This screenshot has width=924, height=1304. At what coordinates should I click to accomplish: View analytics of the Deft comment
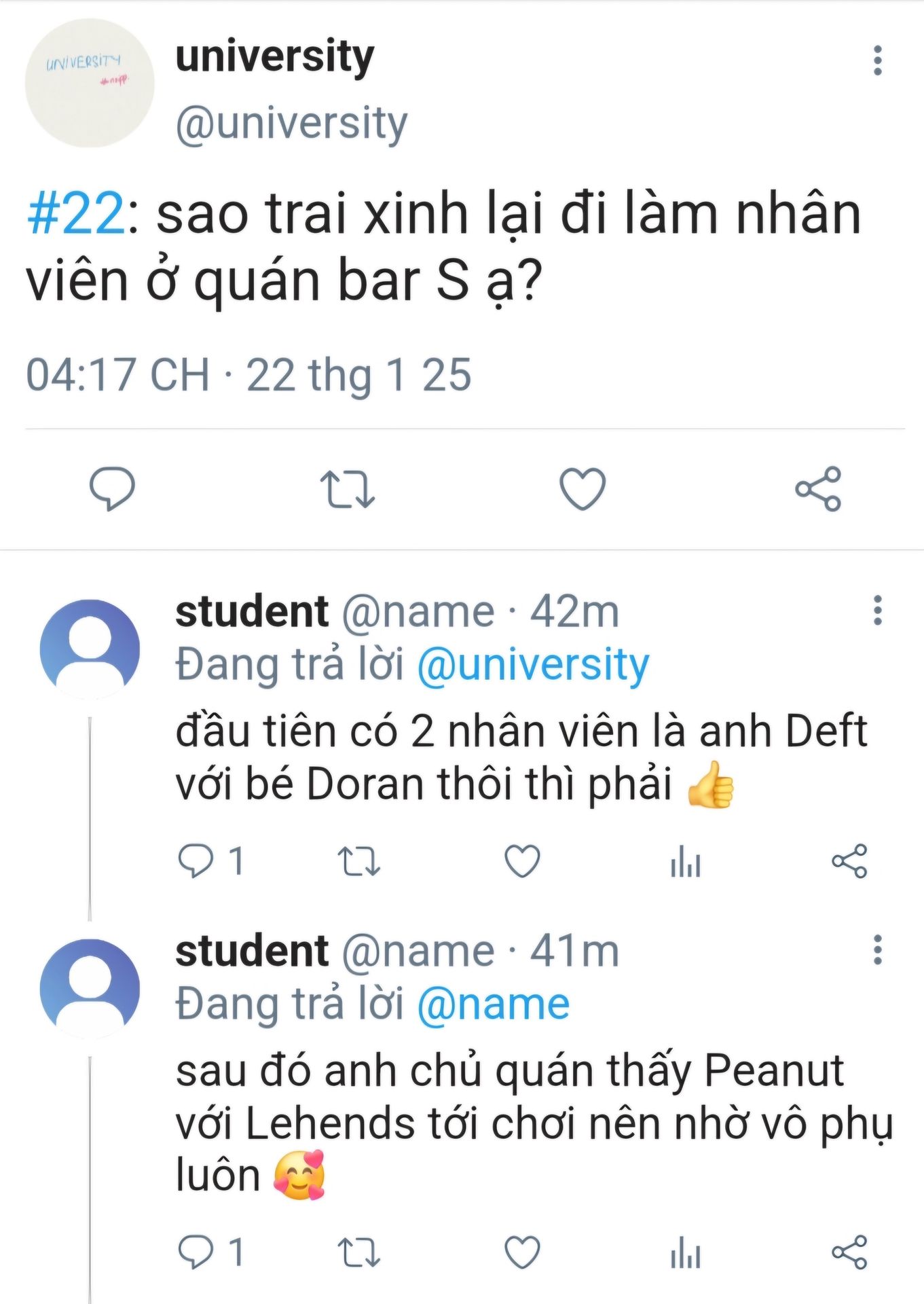[685, 863]
